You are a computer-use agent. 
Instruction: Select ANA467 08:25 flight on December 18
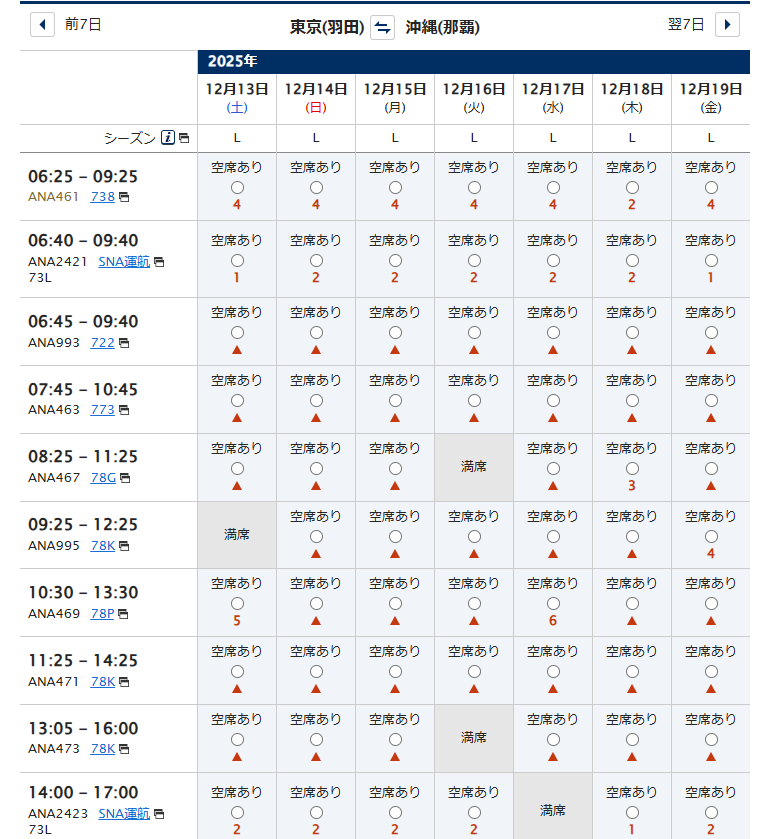pyautogui.click(x=632, y=468)
